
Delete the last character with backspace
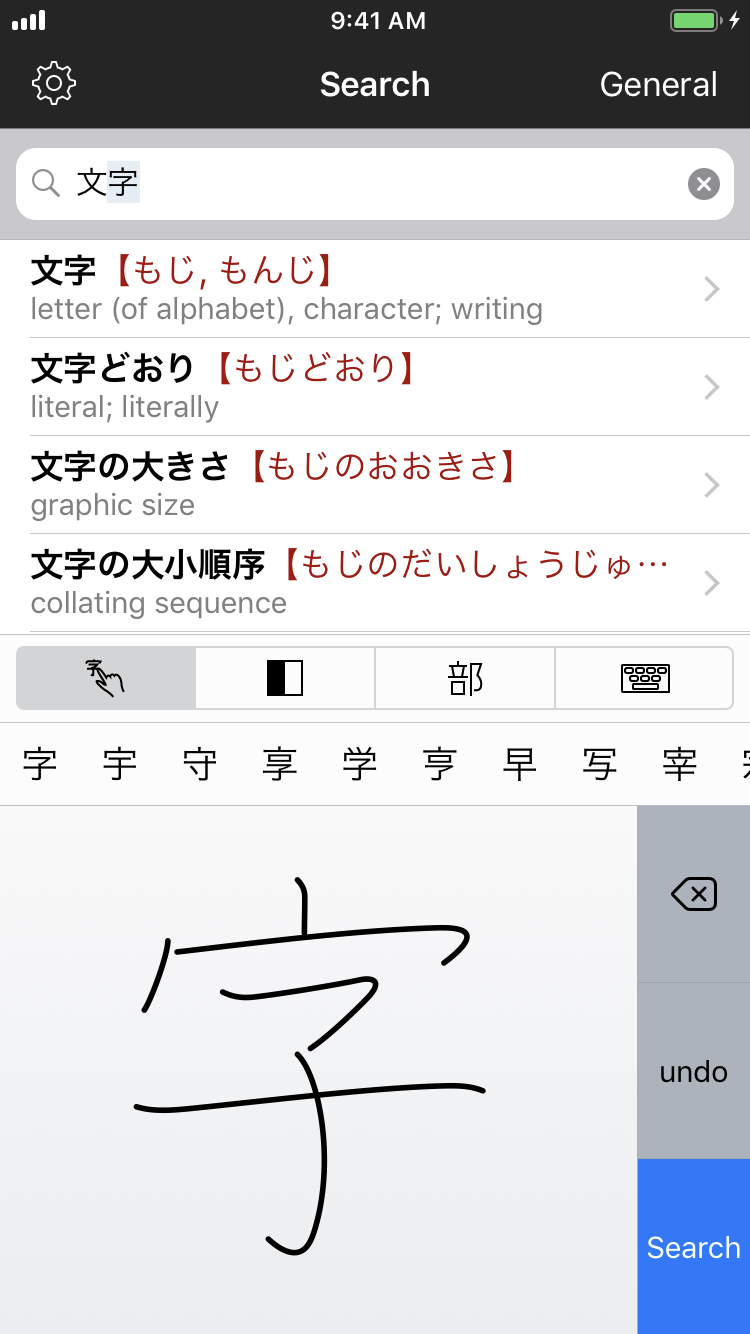pos(693,894)
